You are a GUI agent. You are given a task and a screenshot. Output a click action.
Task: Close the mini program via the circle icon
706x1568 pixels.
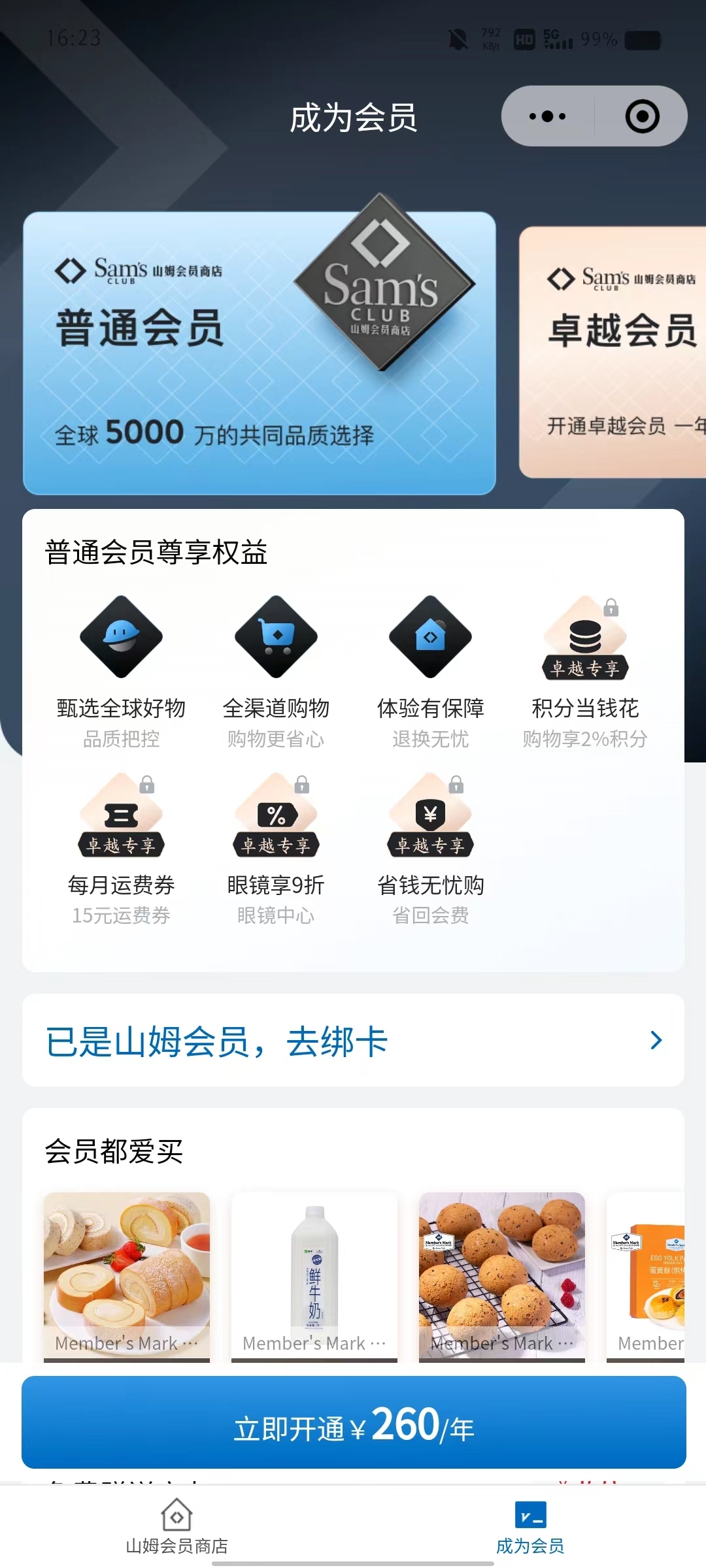point(642,116)
